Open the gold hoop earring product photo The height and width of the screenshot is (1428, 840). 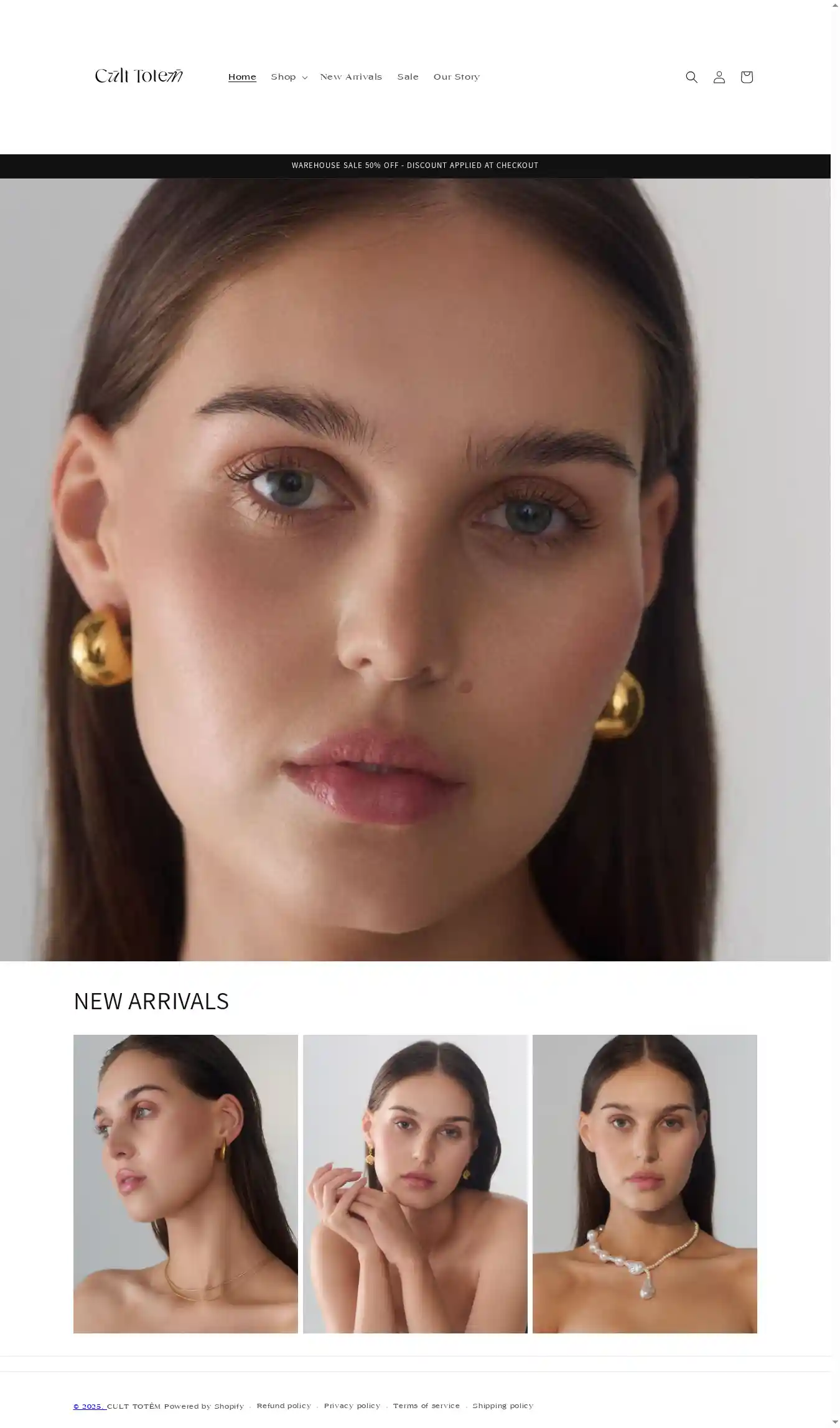(185, 1183)
